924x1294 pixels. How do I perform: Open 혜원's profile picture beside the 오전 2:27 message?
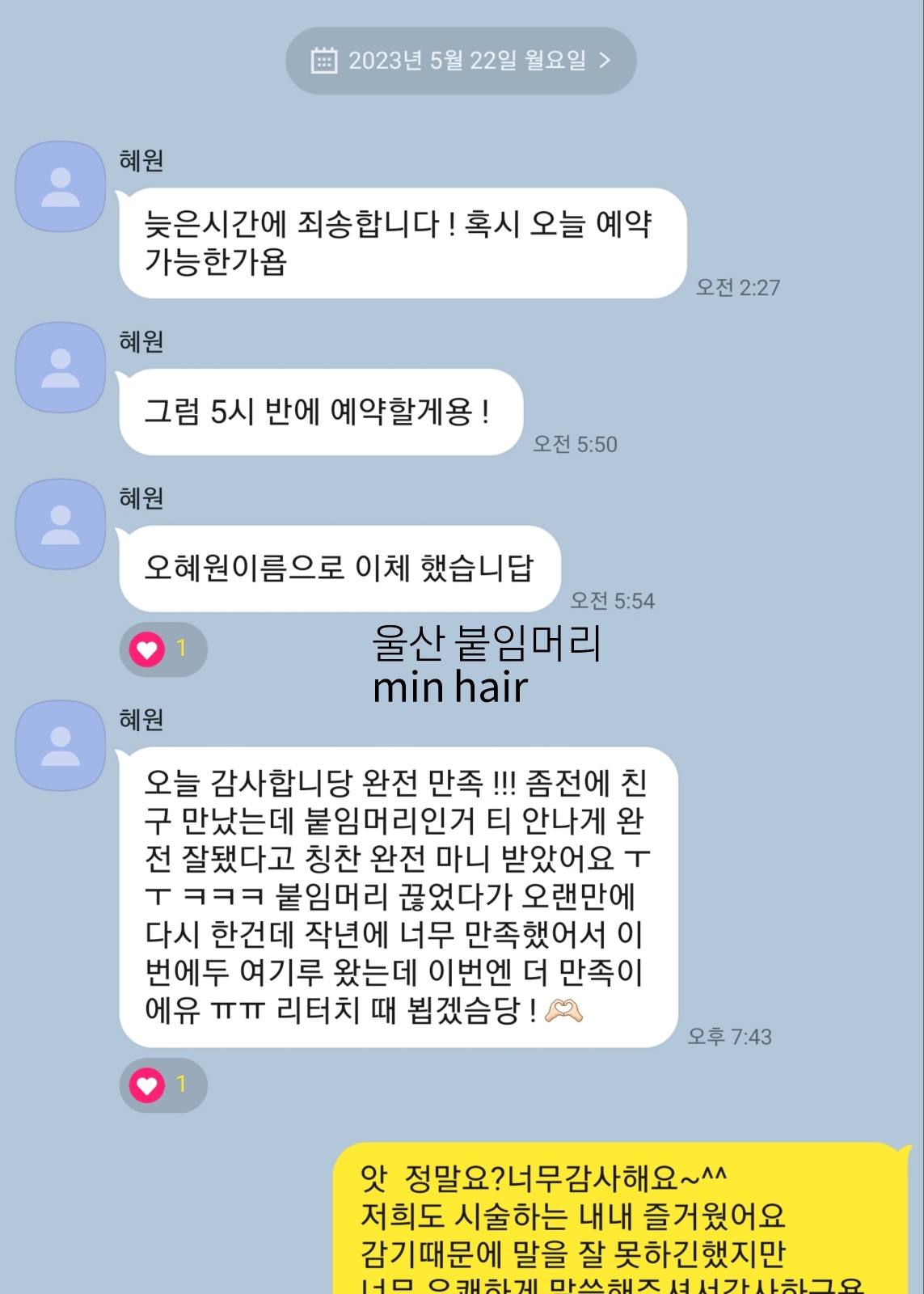pyautogui.click(x=61, y=187)
